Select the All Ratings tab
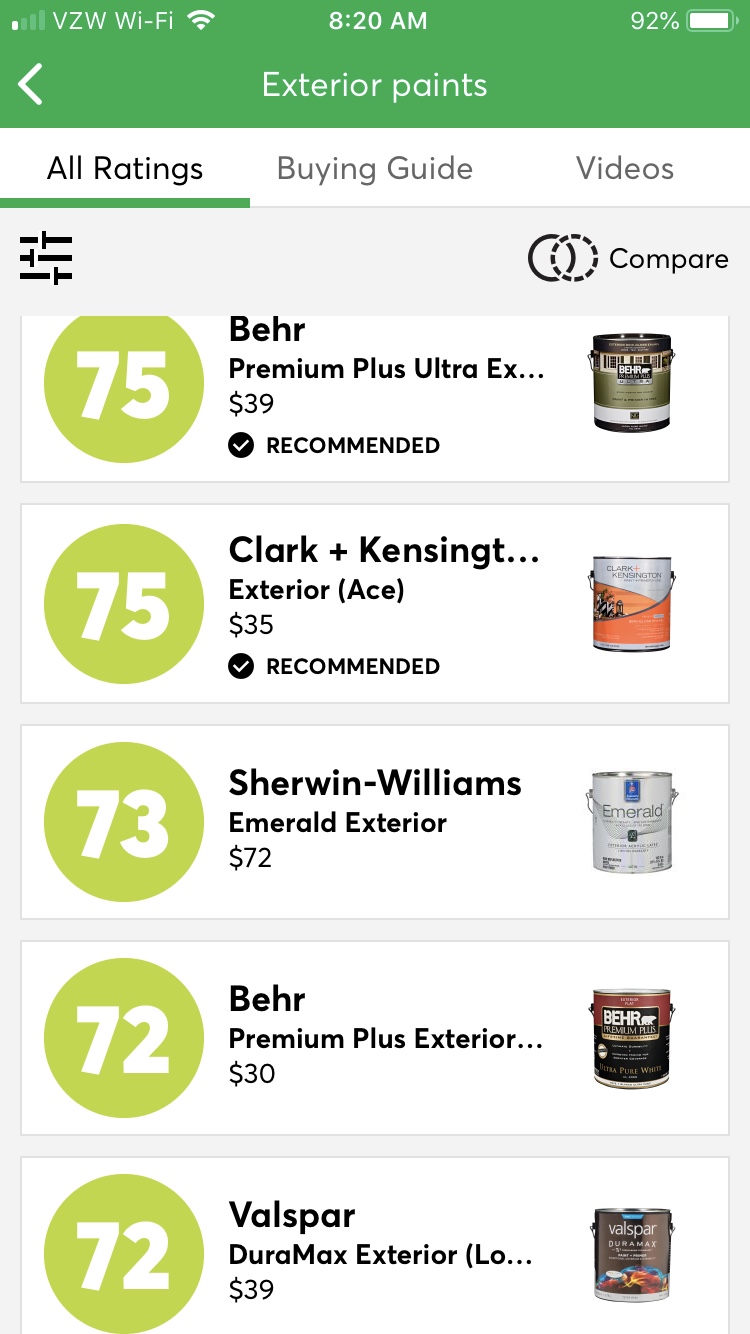This screenshot has width=750, height=1334. [125, 169]
